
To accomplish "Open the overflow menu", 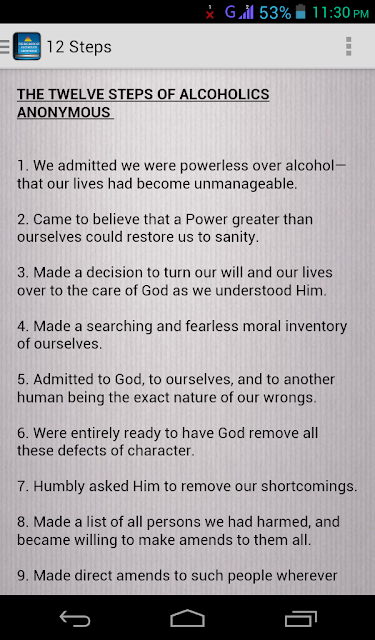I will (348, 47).
